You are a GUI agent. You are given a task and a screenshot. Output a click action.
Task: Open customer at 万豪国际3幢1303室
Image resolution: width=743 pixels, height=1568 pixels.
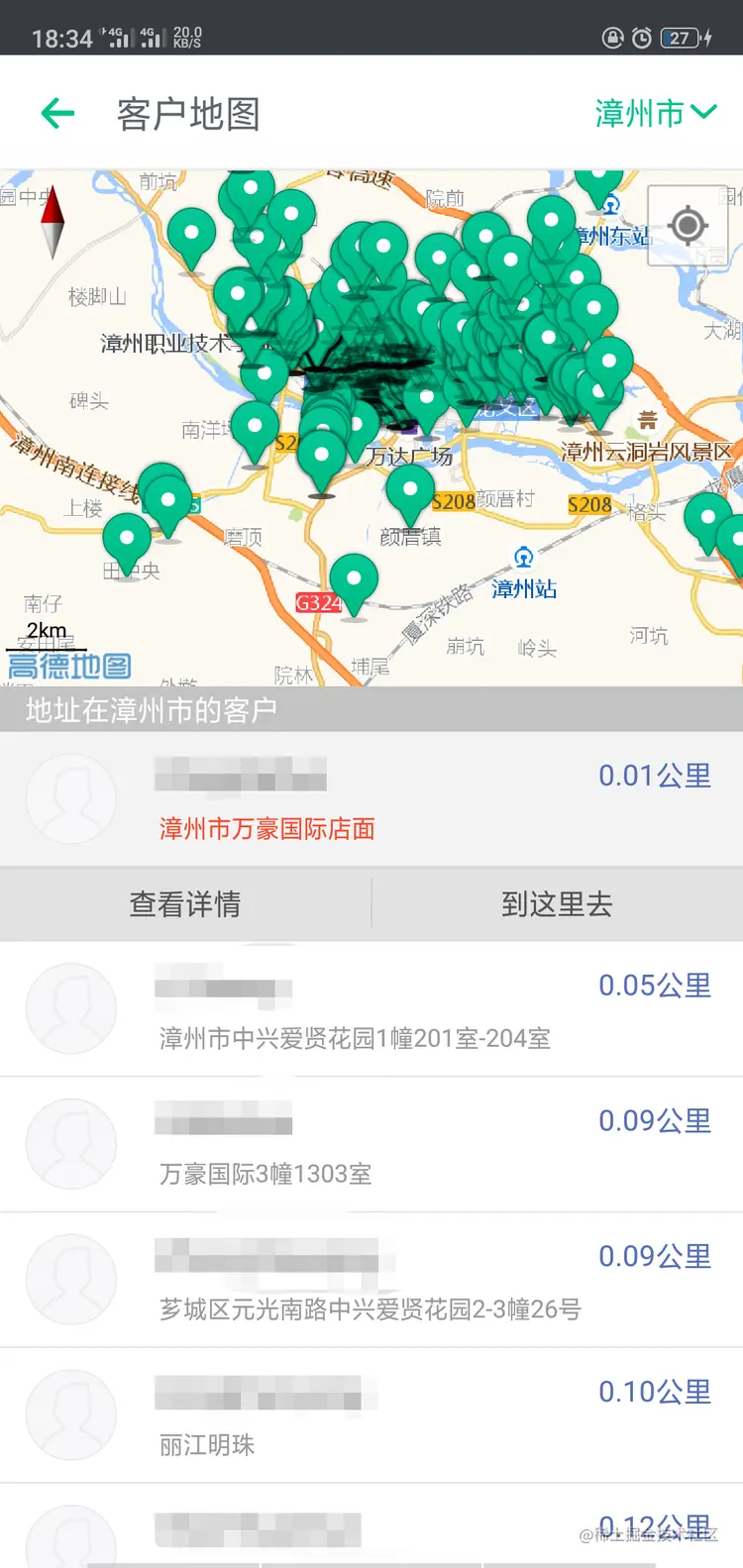click(371, 1145)
